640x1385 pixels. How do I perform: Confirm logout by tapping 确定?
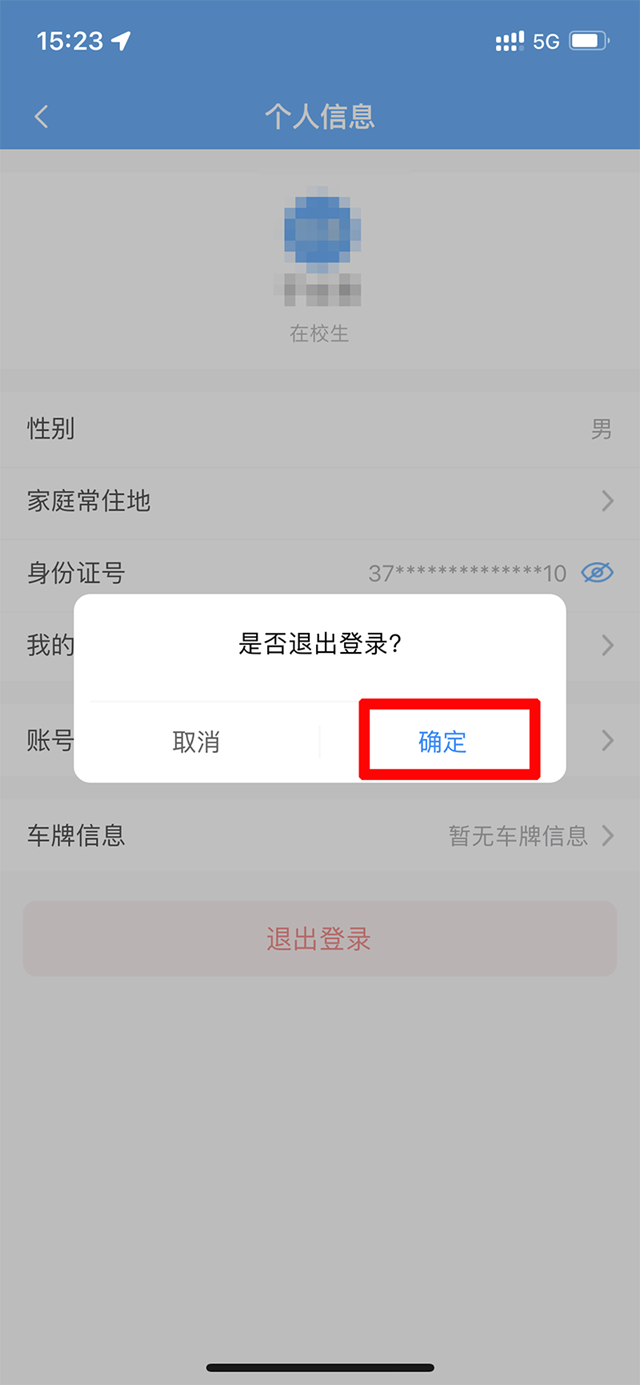[x=443, y=741]
